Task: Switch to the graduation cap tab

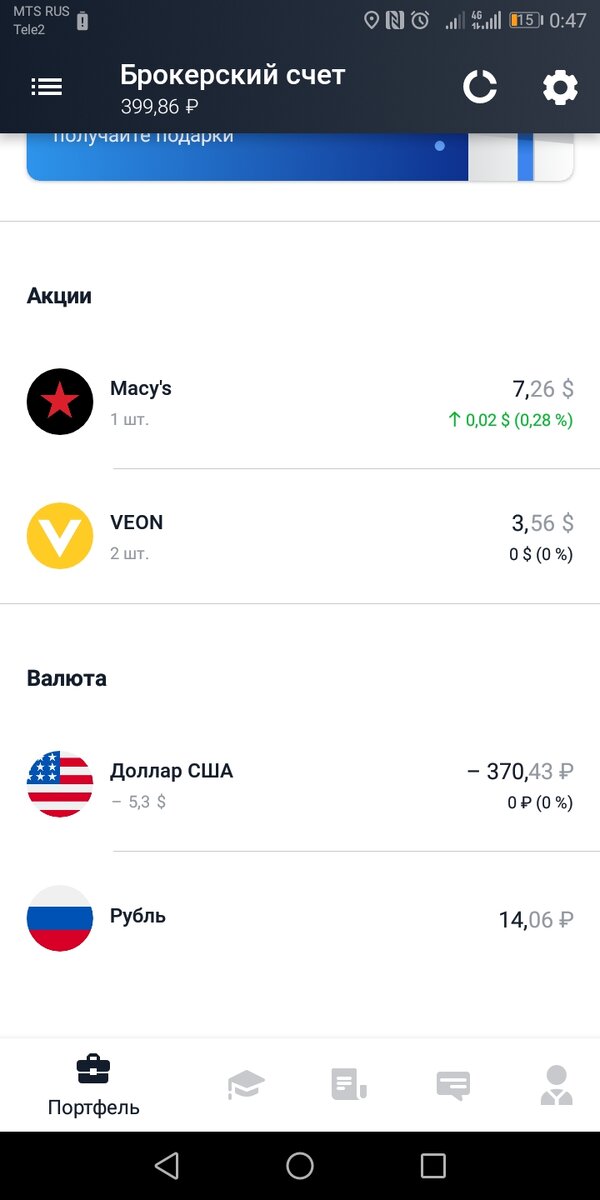Action: click(246, 1084)
